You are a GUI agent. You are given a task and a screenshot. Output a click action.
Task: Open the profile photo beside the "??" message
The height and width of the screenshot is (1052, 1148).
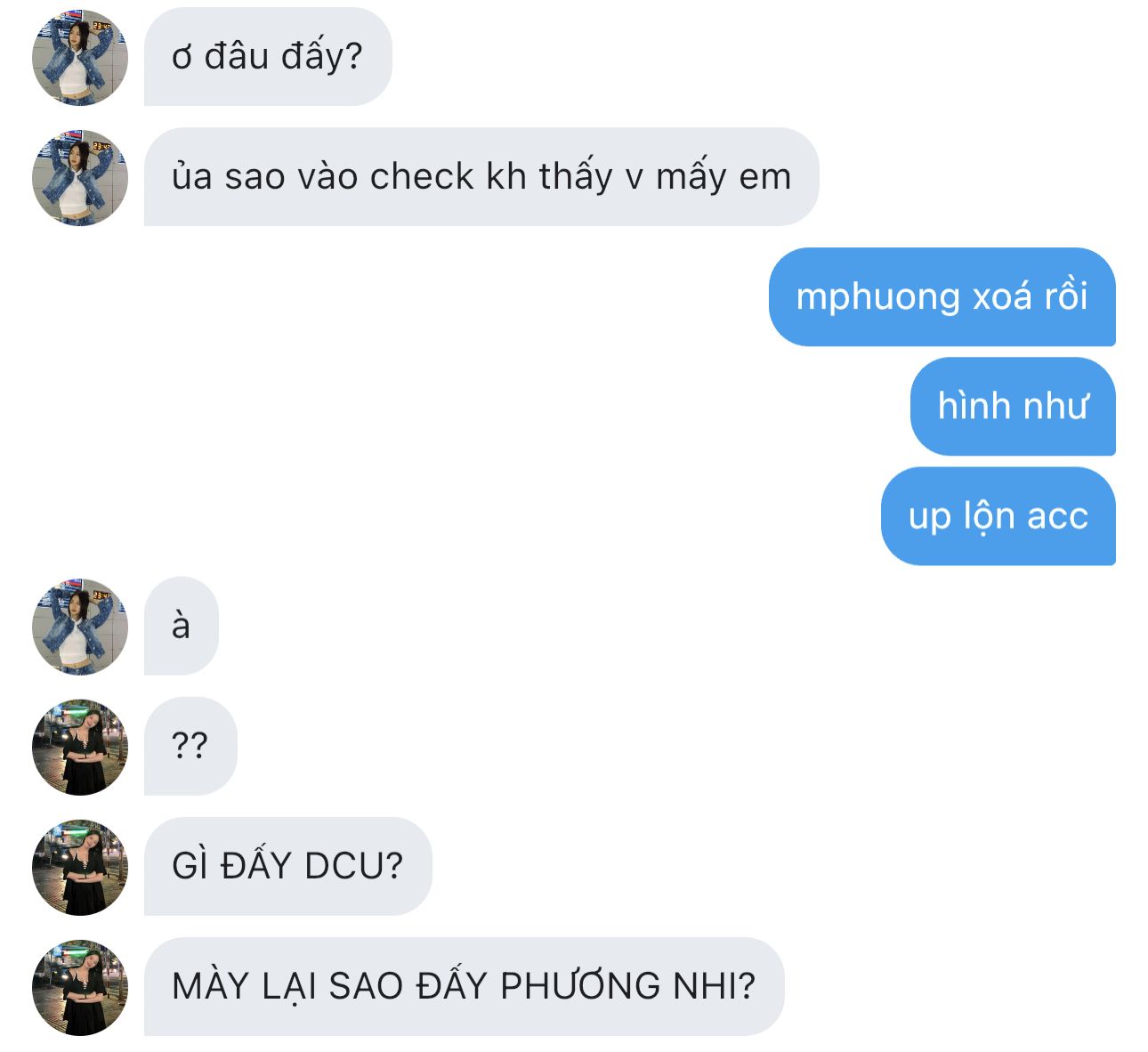click(x=80, y=747)
